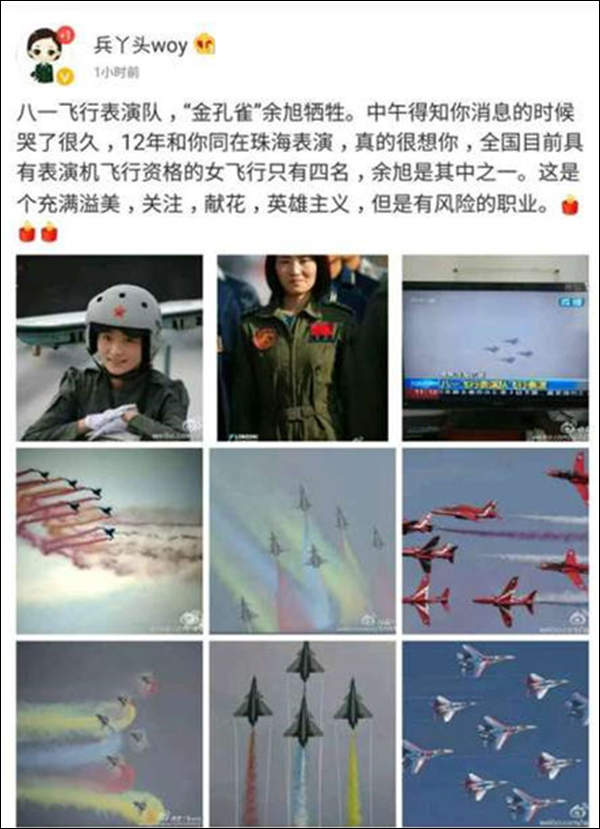View the photo of red jets in blue sky
Image resolution: width=600 pixels, height=829 pixels.
495,541
